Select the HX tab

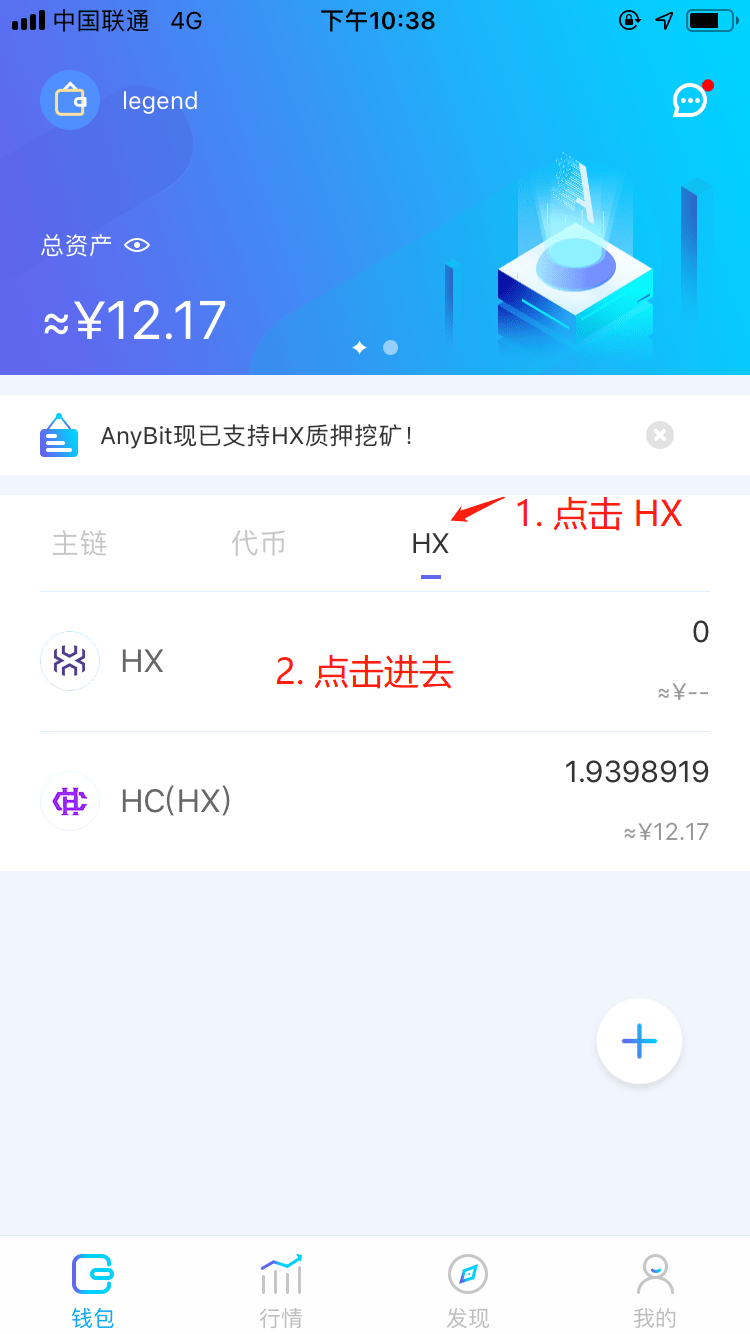pos(431,543)
